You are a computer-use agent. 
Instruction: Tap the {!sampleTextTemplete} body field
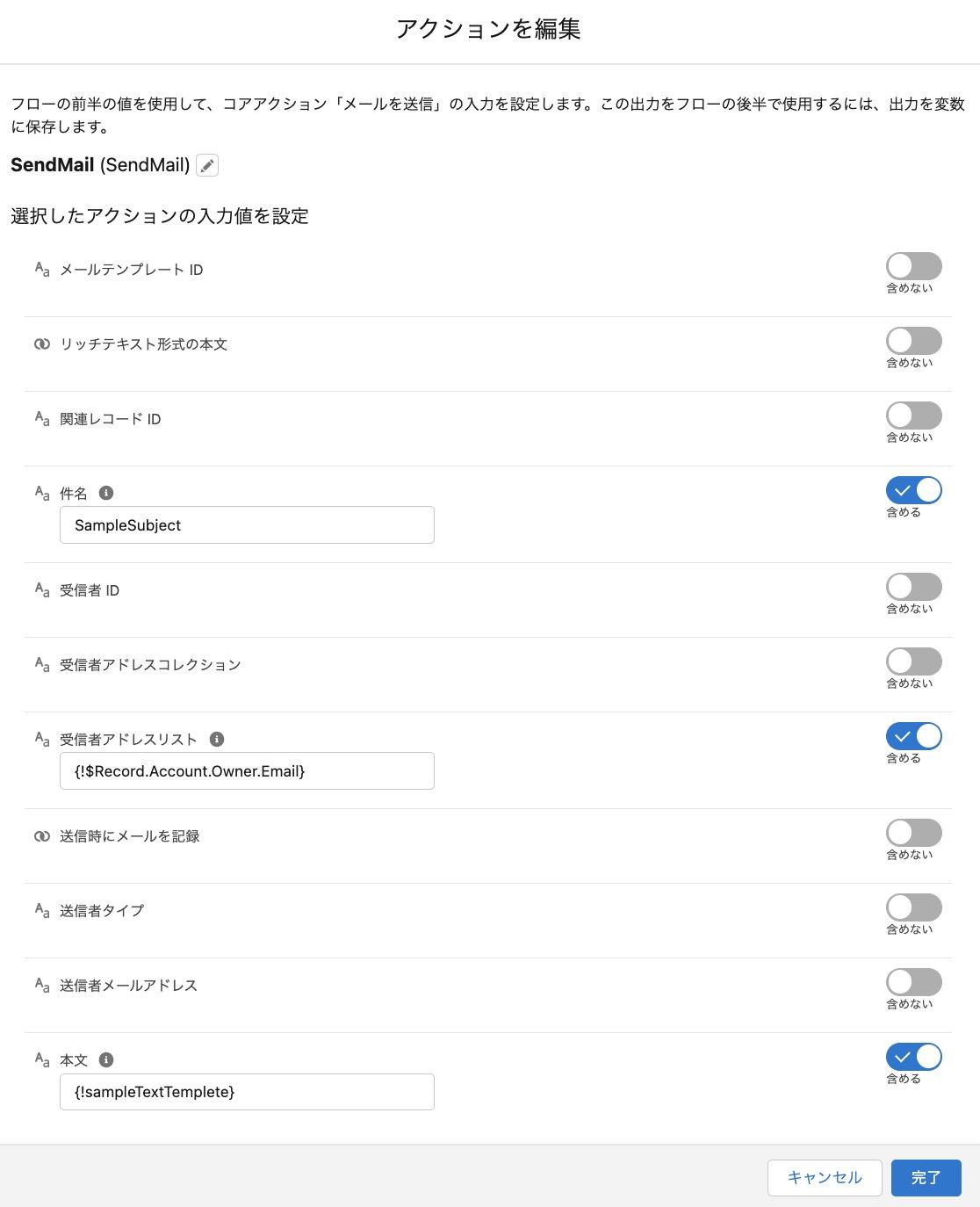(x=247, y=1092)
